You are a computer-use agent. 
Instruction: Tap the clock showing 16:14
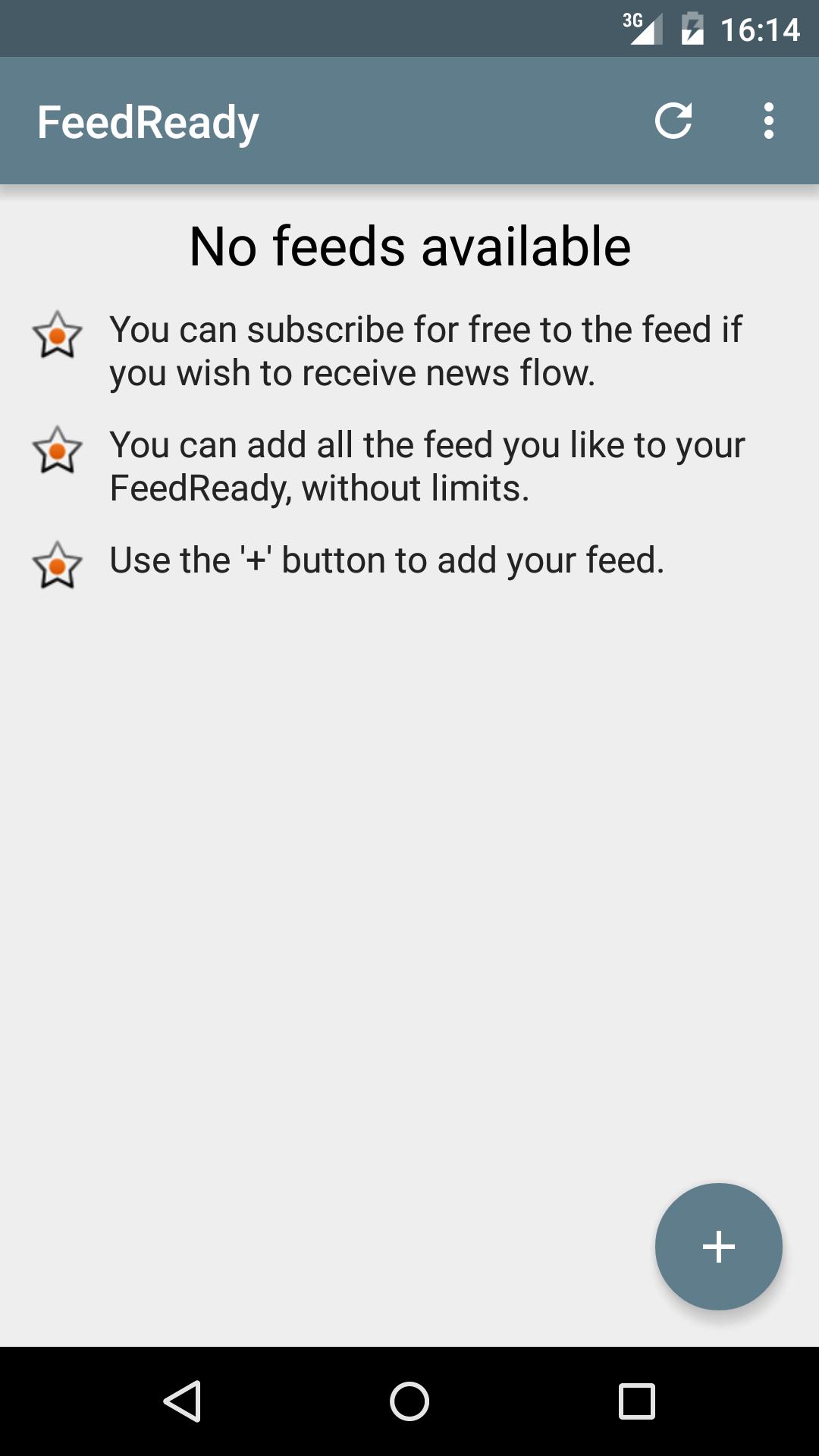[761, 29]
